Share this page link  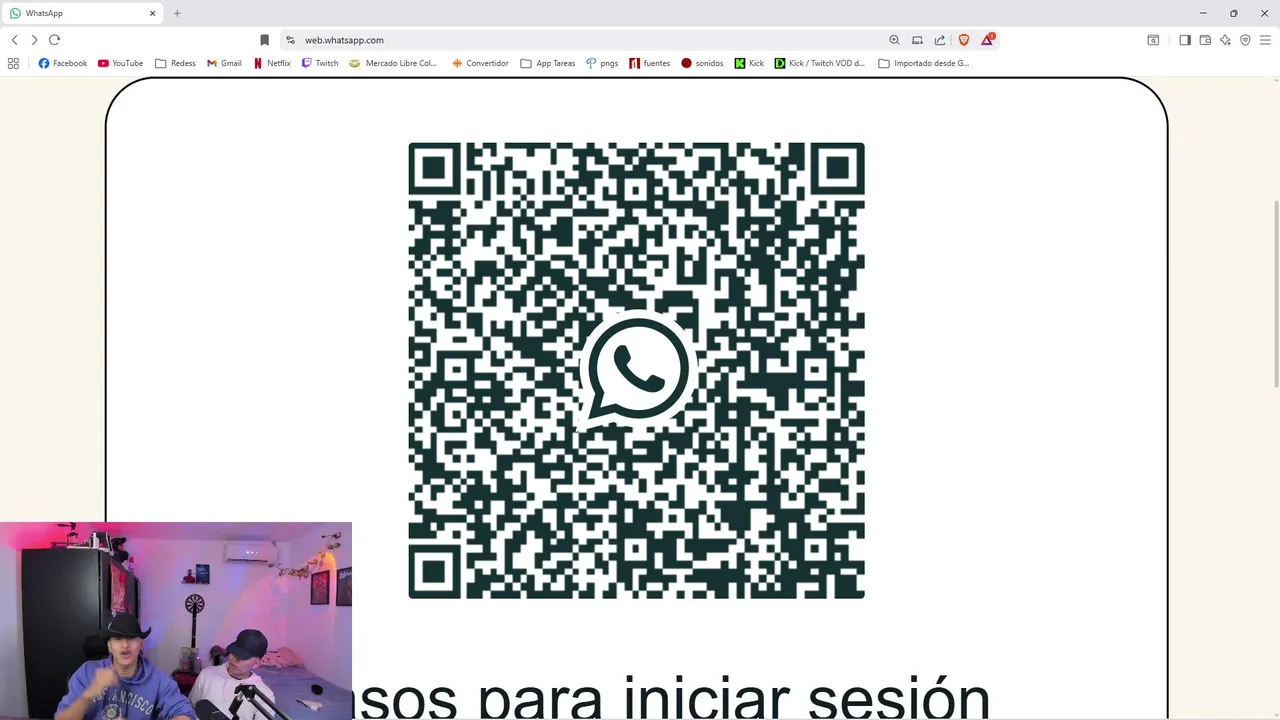point(940,40)
